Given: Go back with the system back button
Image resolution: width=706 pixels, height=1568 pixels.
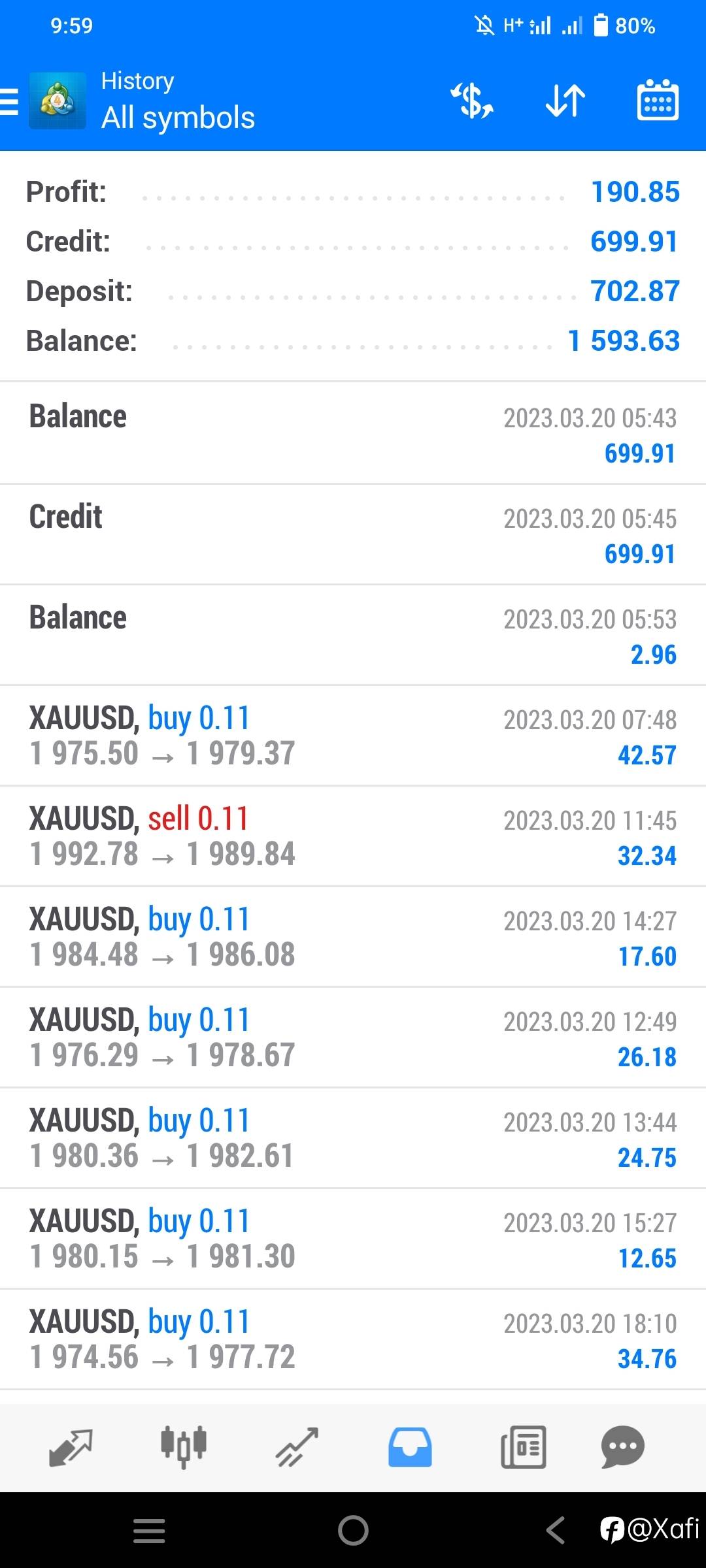Looking at the screenshot, I should coord(556,1530).
